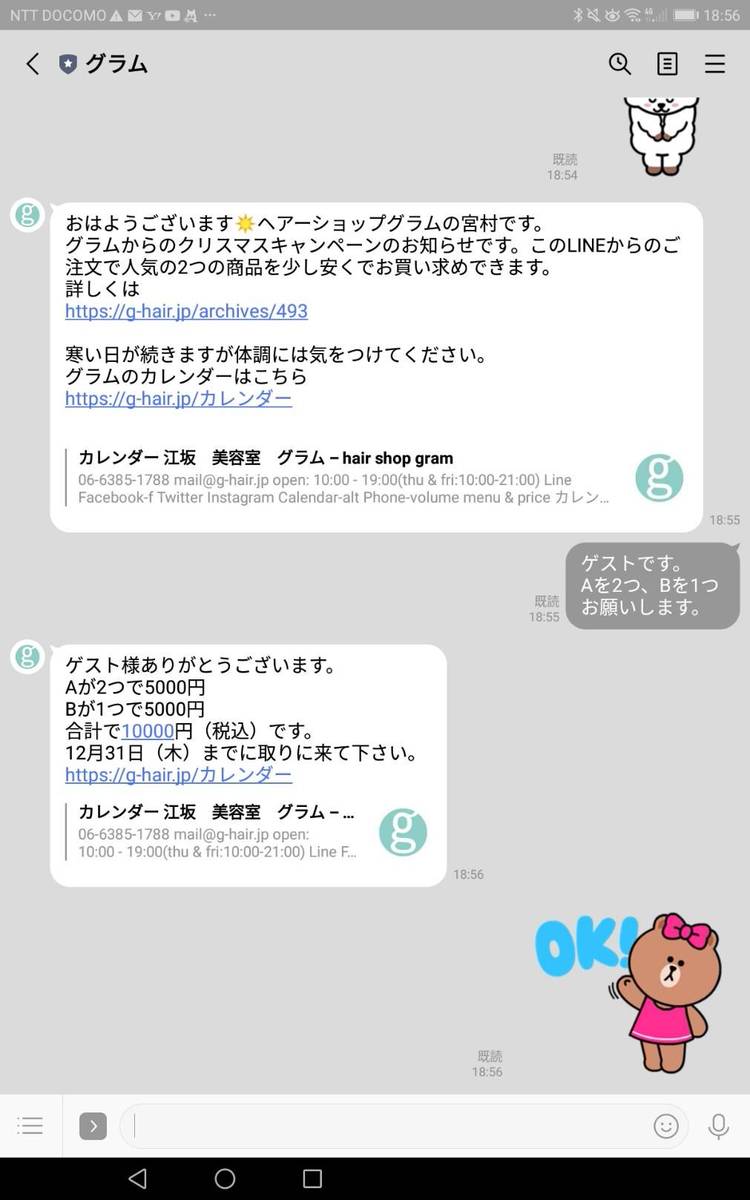Open the calendar link in the reply message

[178, 775]
